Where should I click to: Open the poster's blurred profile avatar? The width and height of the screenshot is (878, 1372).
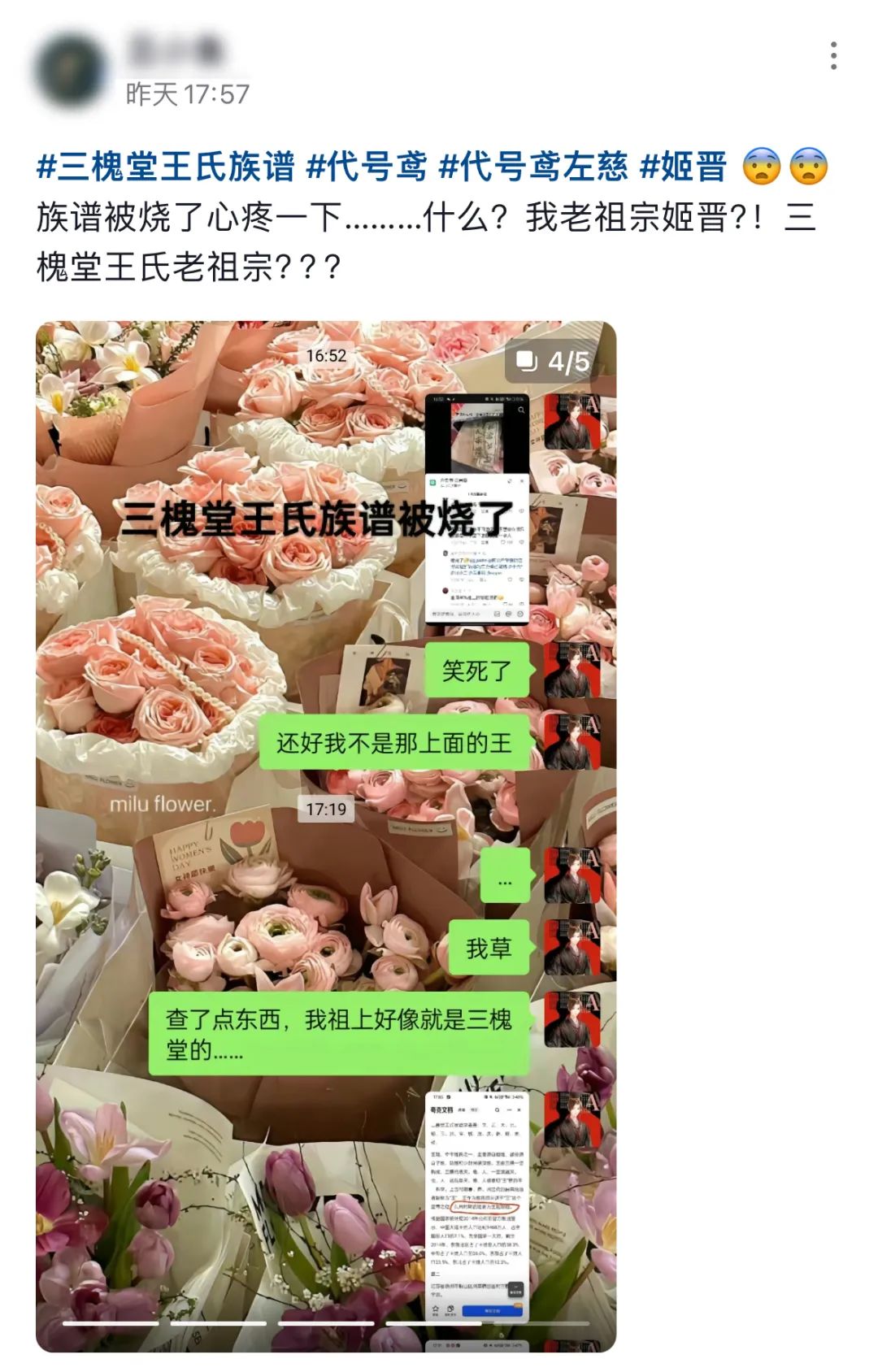coord(72,72)
